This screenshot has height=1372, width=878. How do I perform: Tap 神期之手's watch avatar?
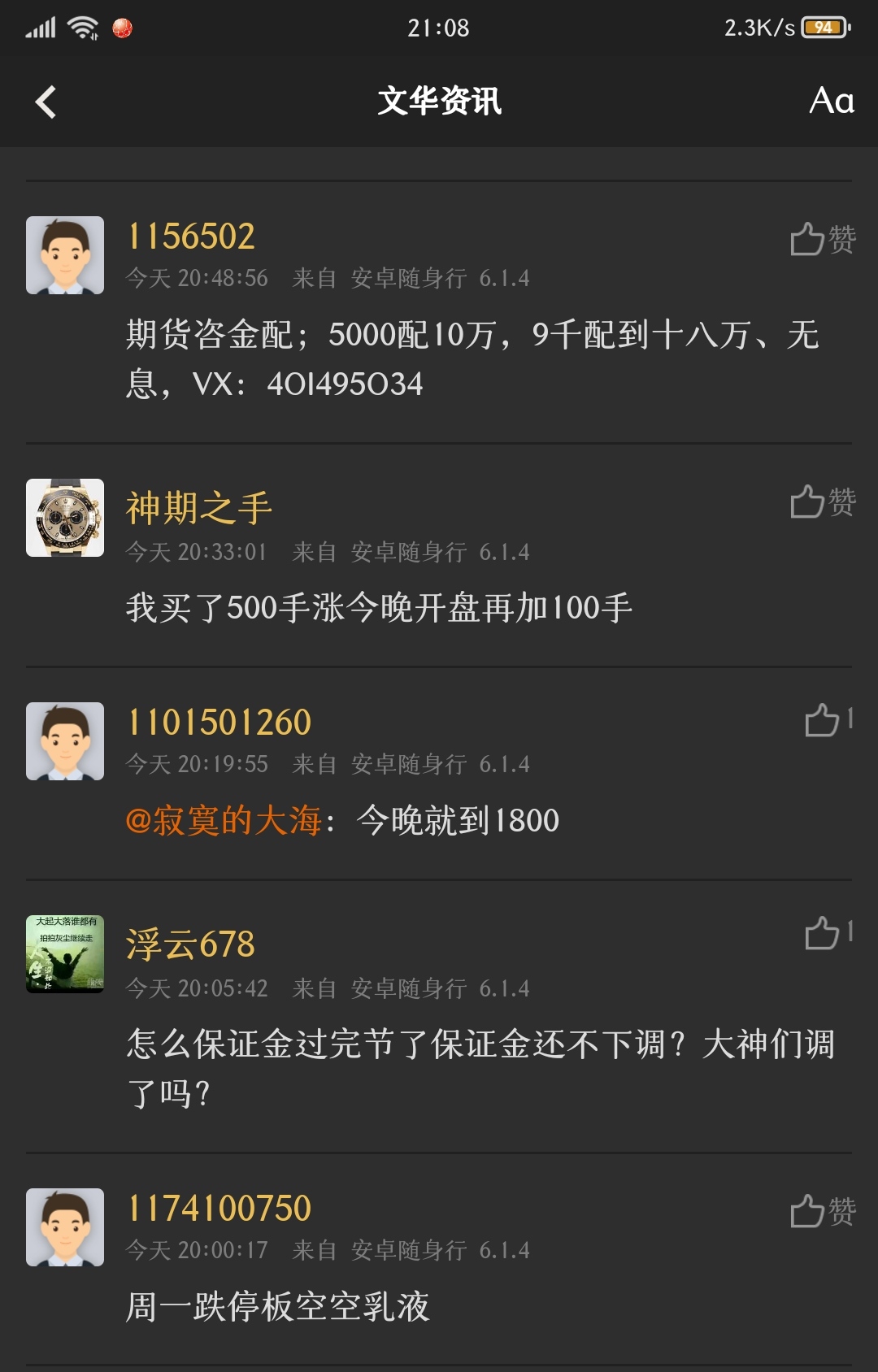click(x=65, y=518)
